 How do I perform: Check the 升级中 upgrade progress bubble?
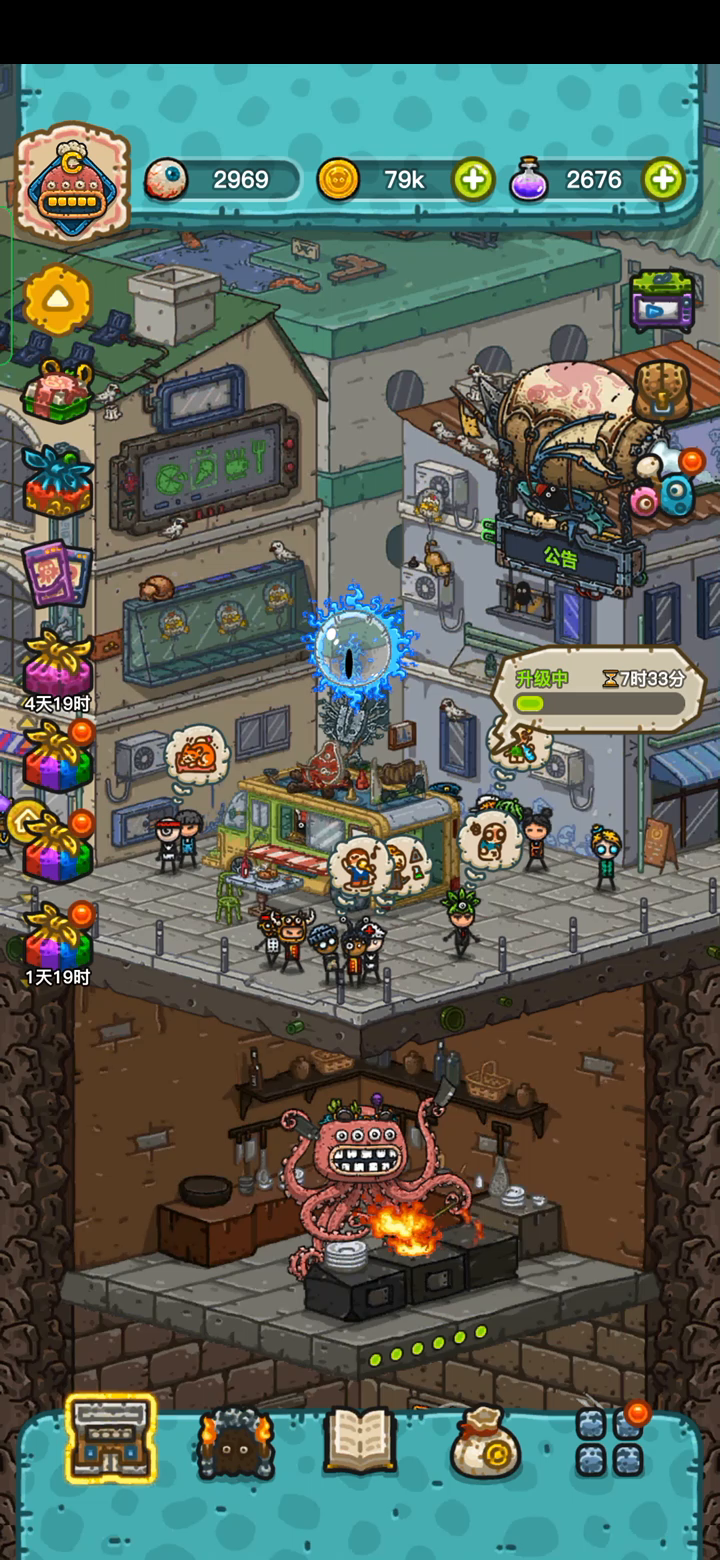pos(598,690)
